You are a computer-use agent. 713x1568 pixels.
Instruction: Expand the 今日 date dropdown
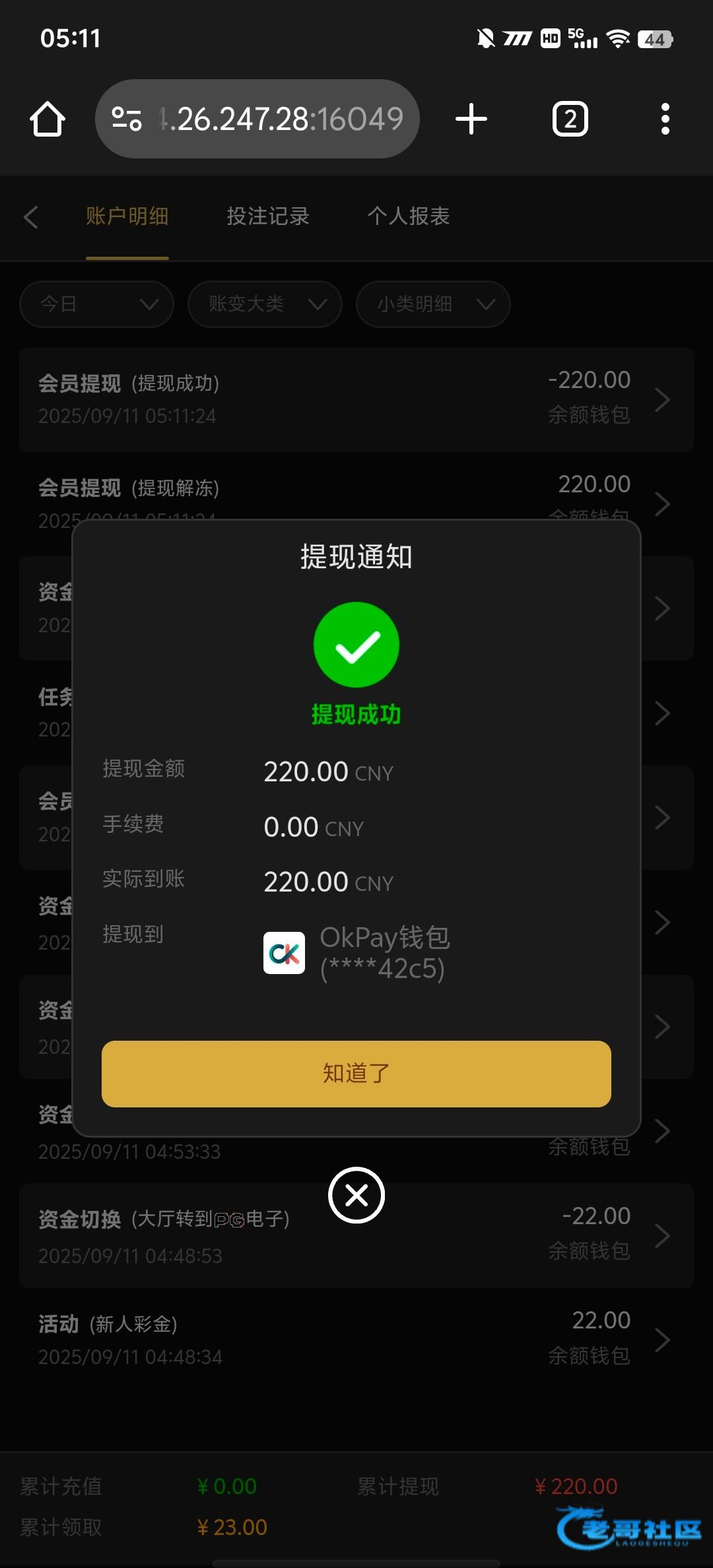(x=97, y=304)
